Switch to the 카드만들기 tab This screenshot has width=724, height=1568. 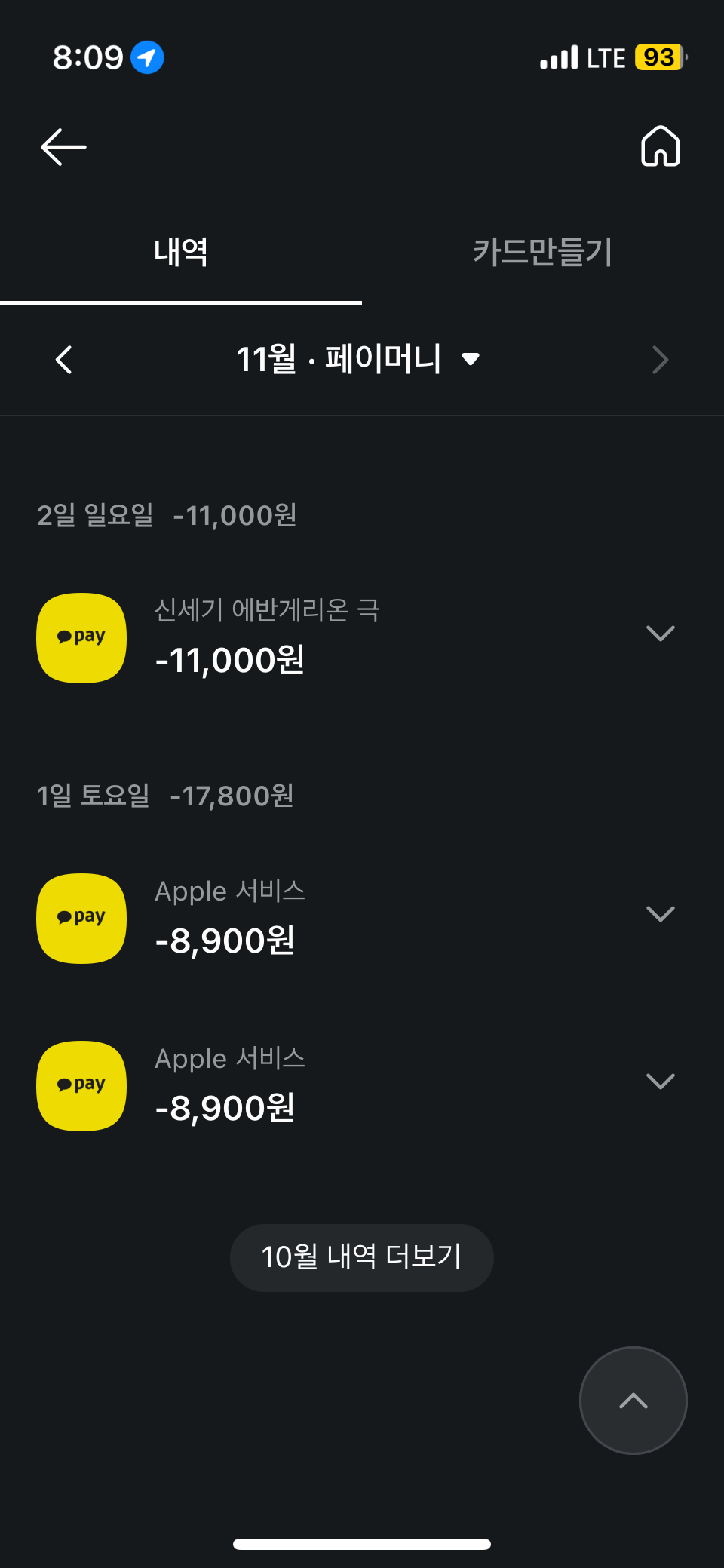[542, 252]
